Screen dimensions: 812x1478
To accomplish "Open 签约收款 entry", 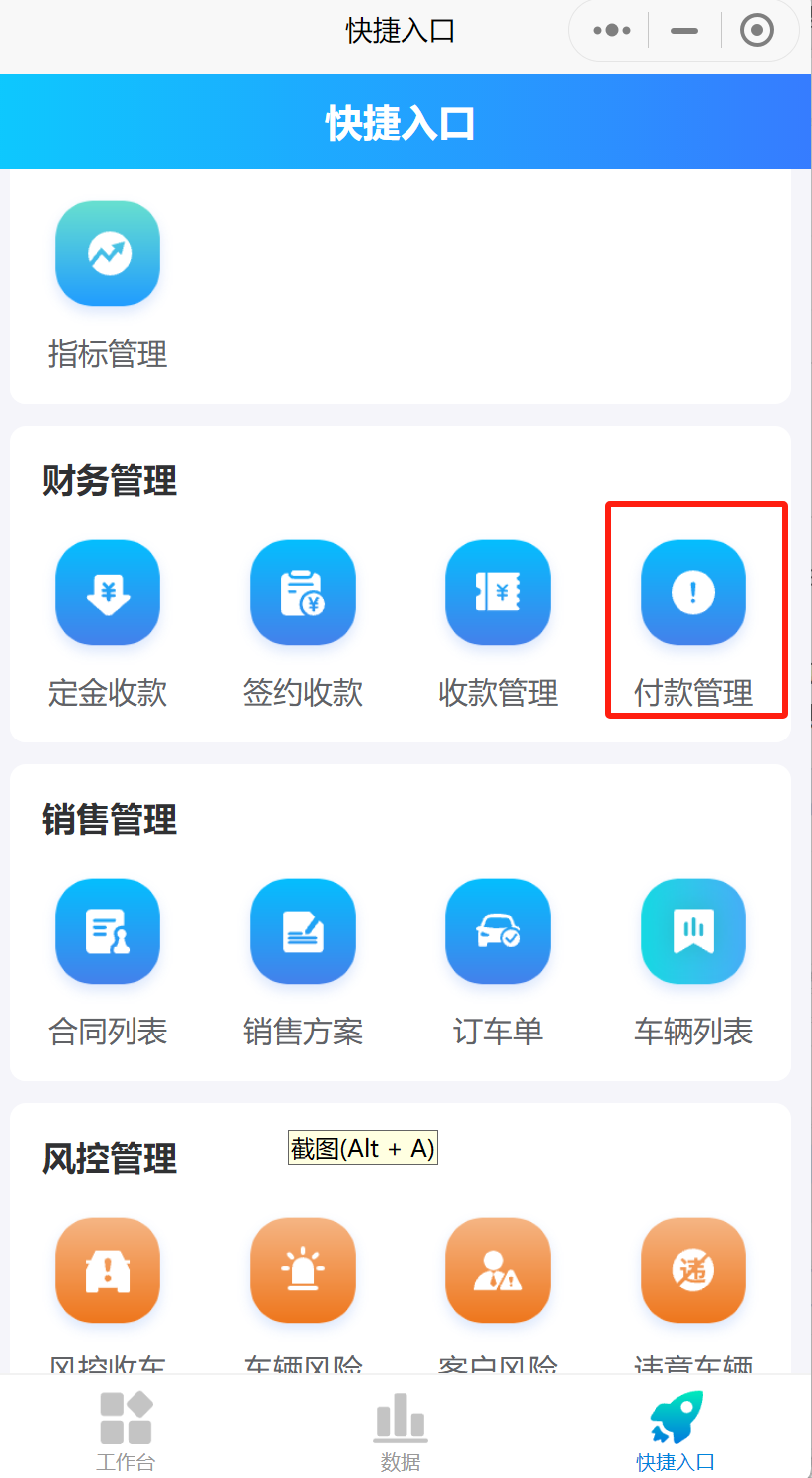I will pyautogui.click(x=303, y=593).
